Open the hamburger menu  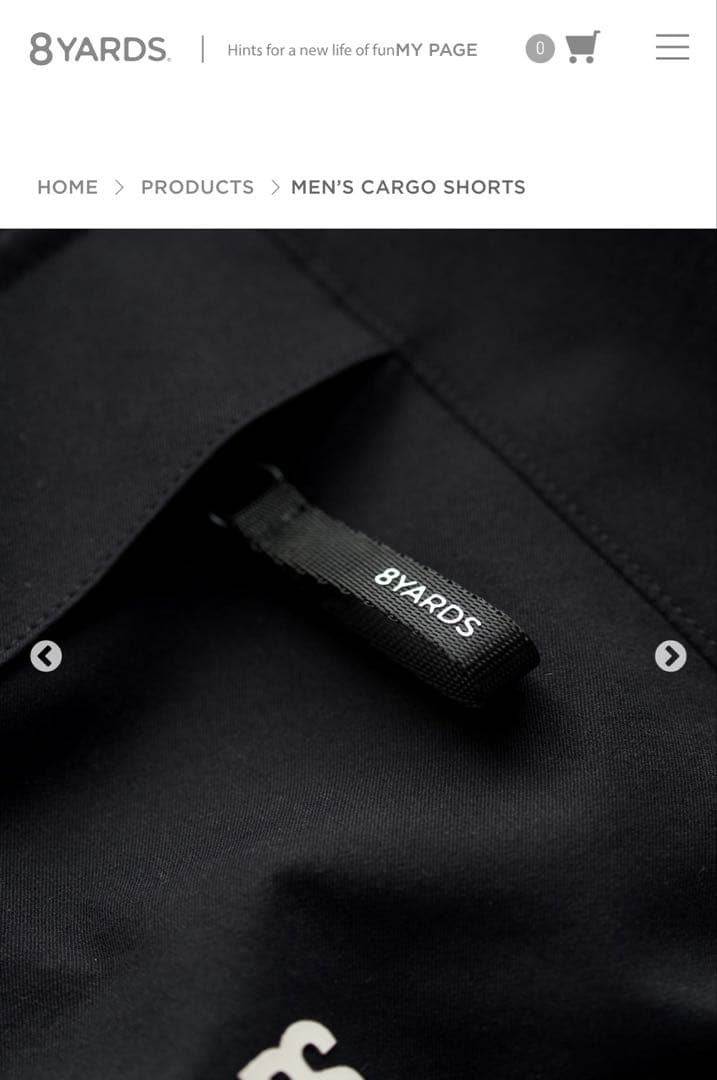click(672, 47)
